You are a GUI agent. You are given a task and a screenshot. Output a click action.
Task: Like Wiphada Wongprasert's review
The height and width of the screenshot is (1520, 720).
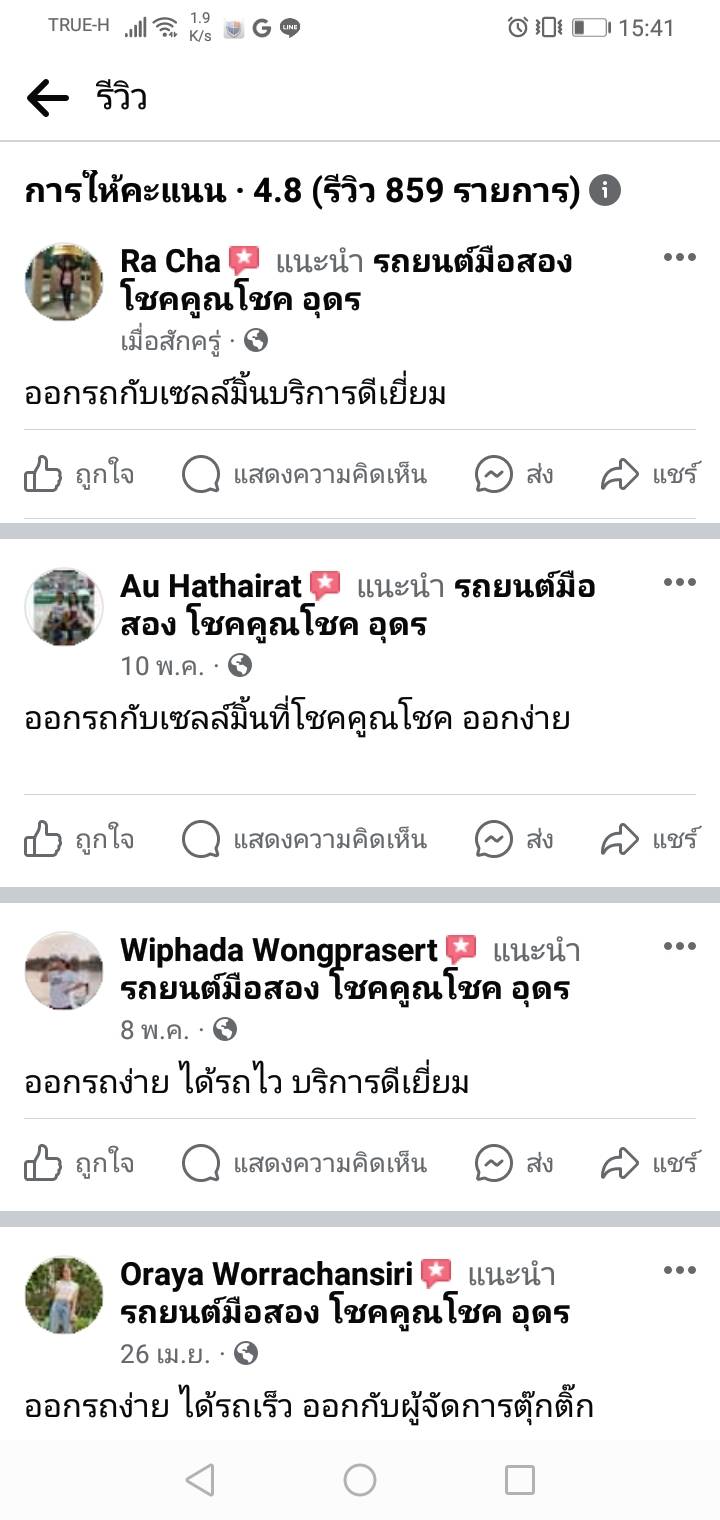coord(79,1163)
